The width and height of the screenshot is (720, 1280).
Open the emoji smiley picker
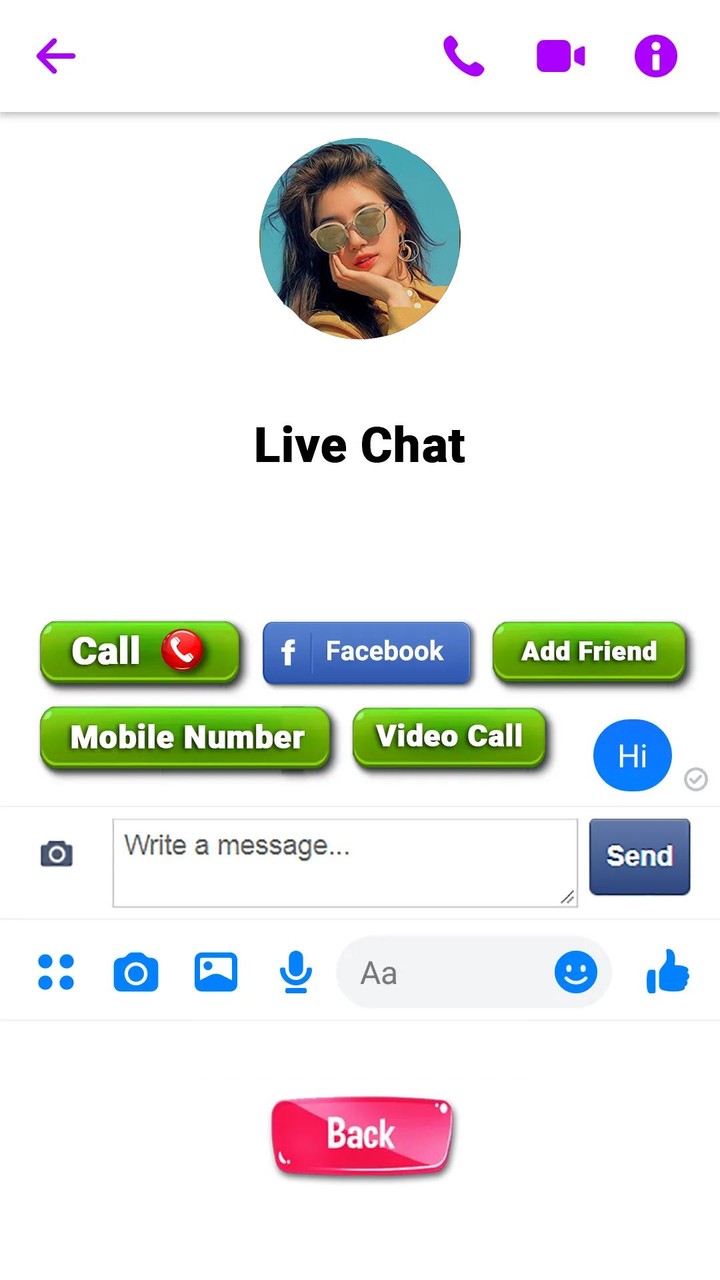576,972
